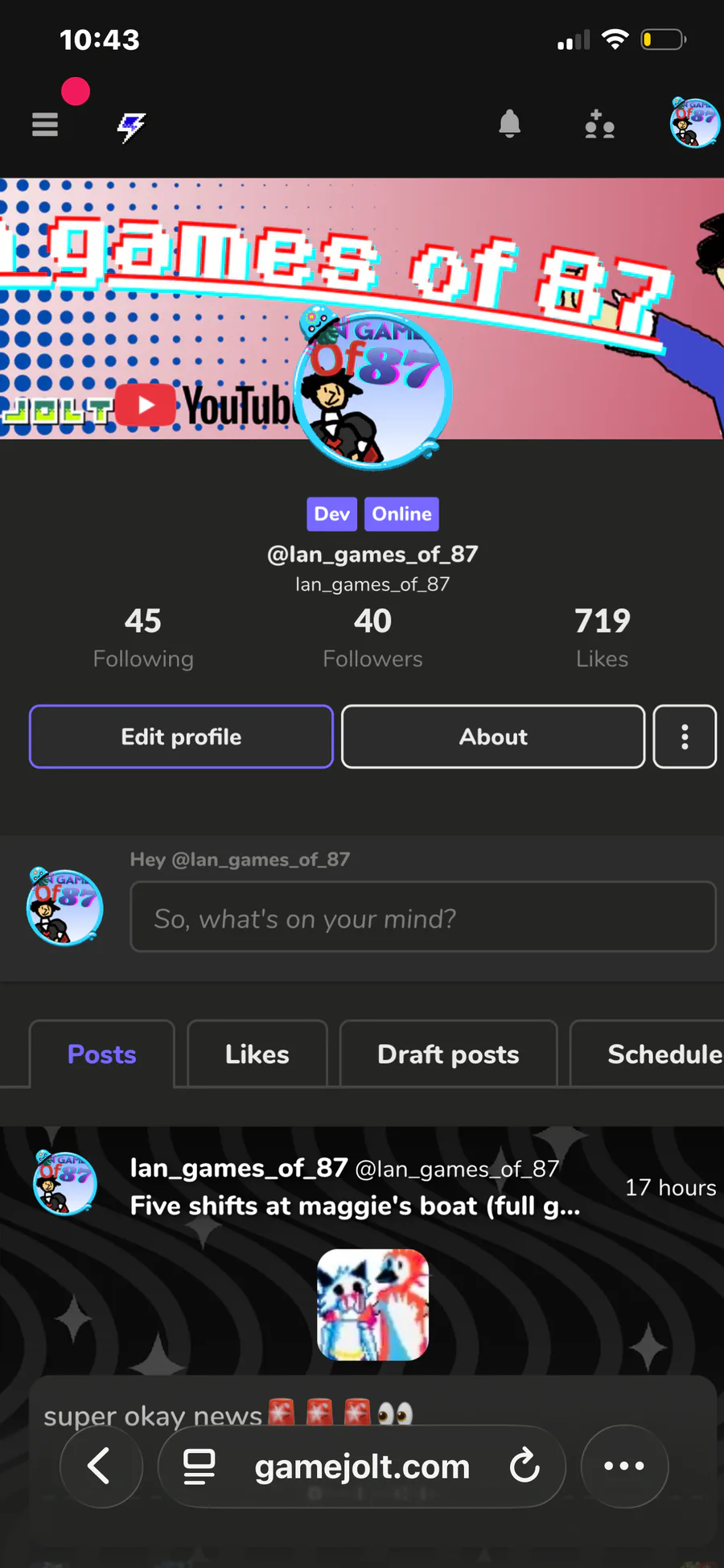
Task: Open the friends icon
Action: [x=599, y=125]
